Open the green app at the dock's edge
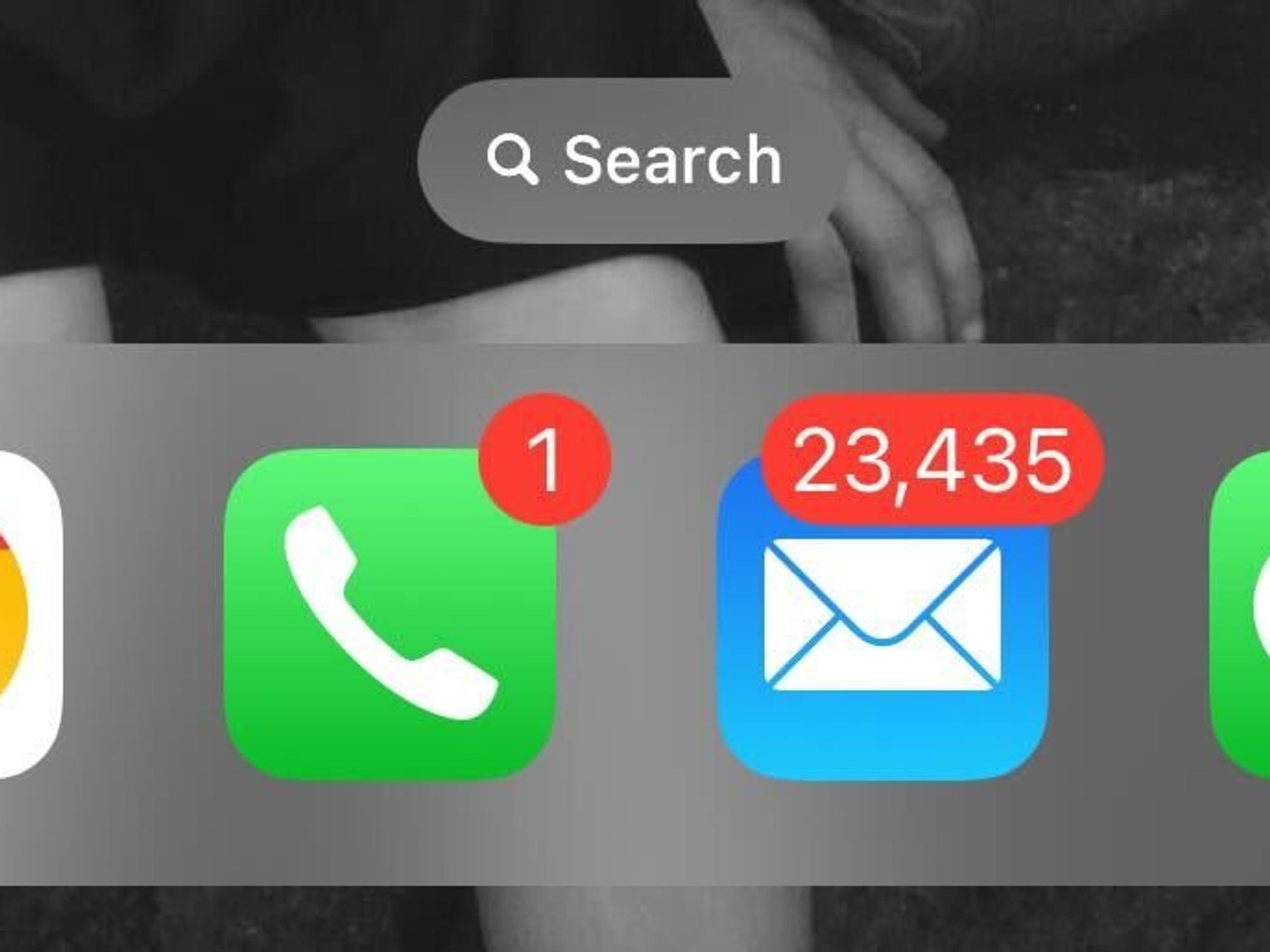 click(1241, 614)
